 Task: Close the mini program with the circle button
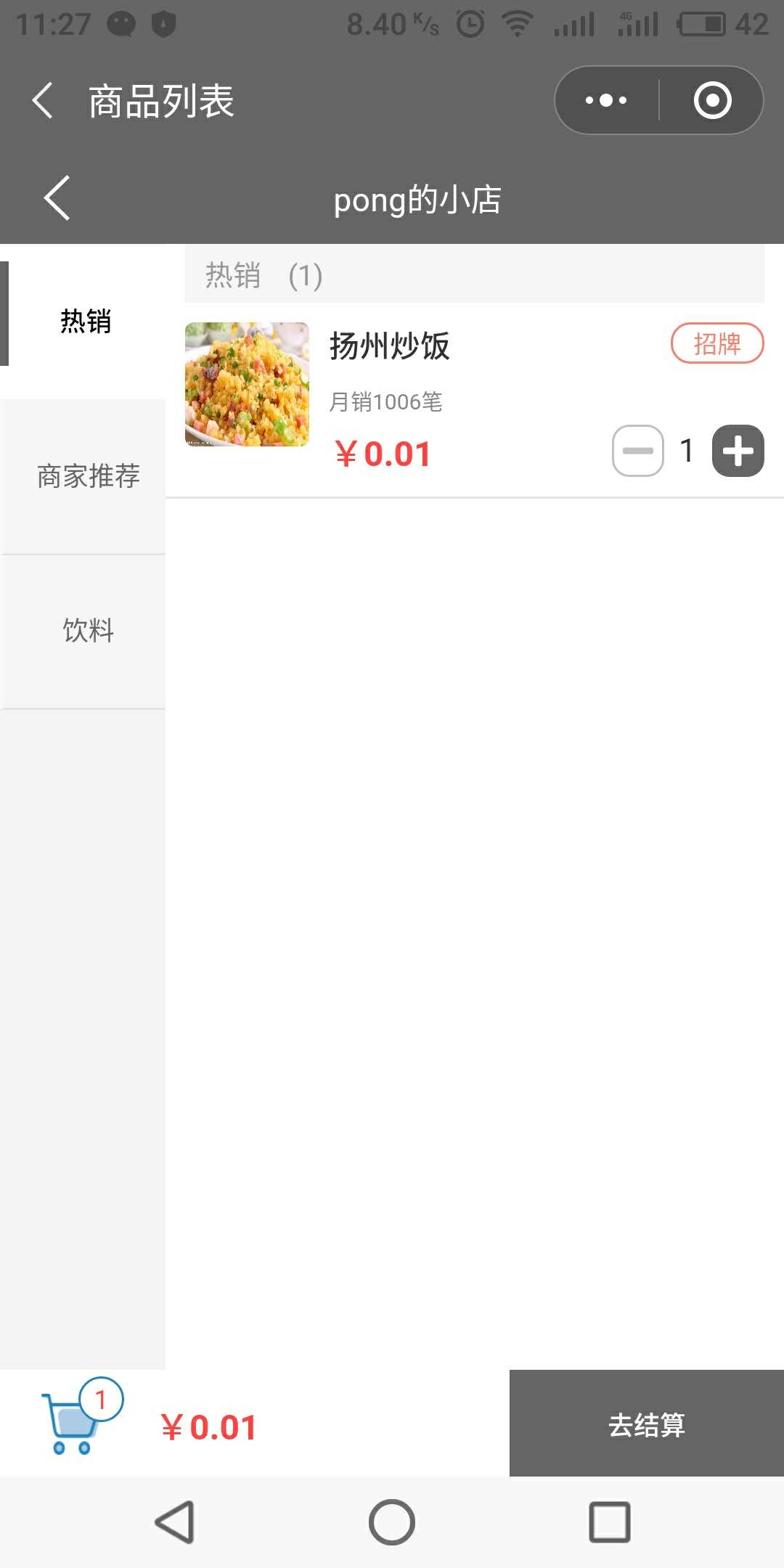pyautogui.click(x=712, y=100)
